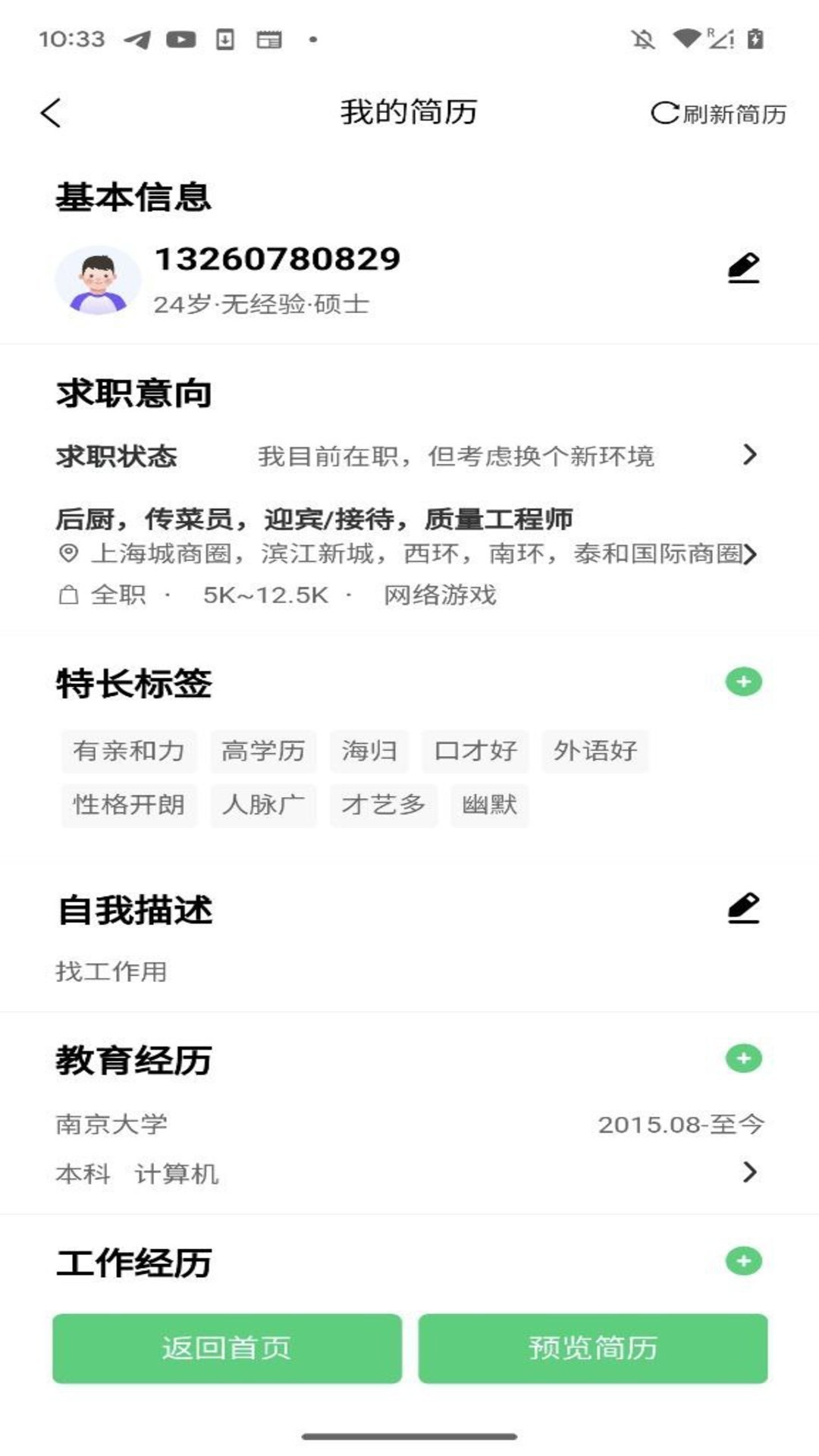Add a new 教育经历 entry
819x1456 pixels.
(x=743, y=1058)
